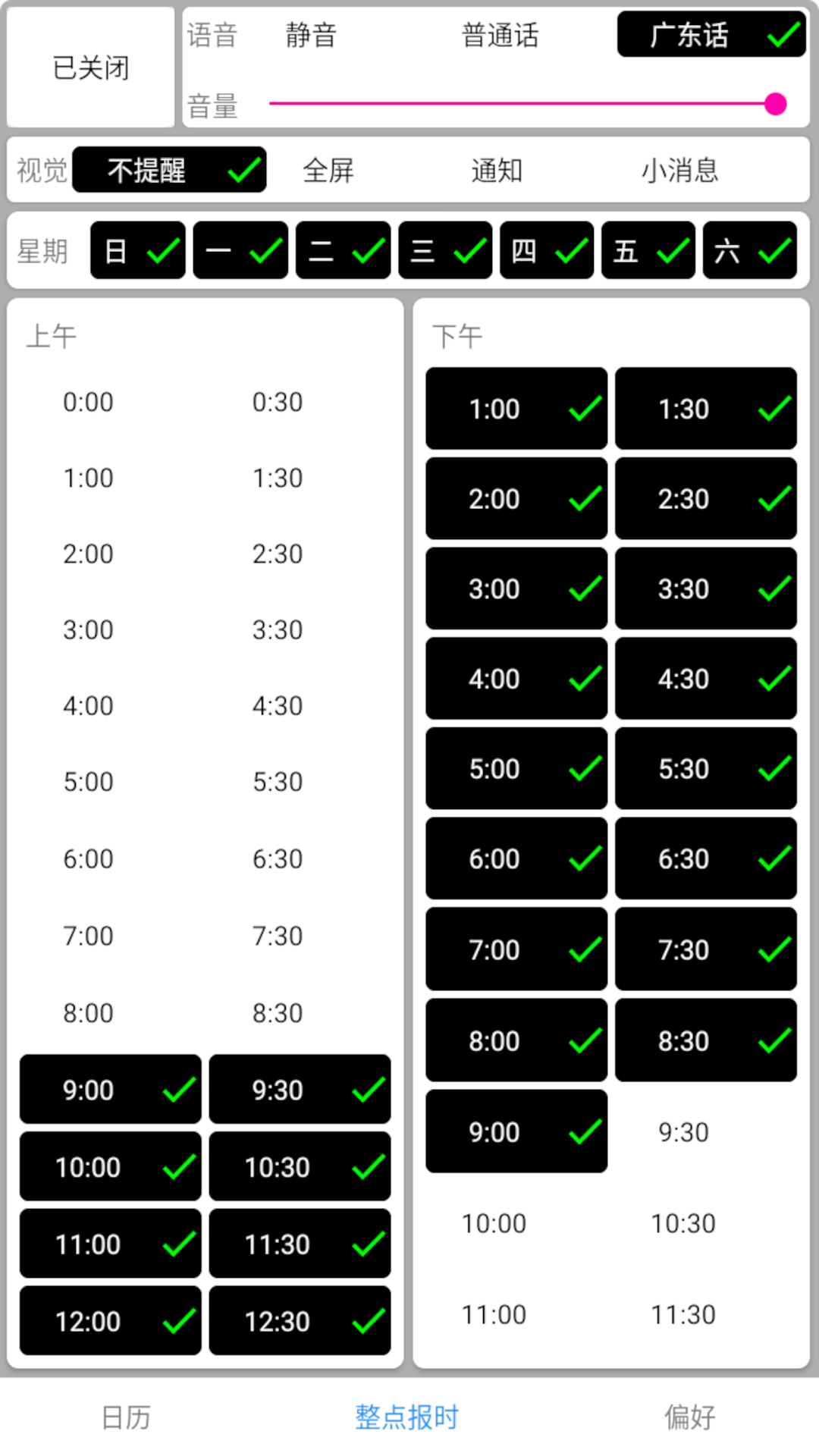Screen dimensions: 819x1456
Task: Choose 全屏 visual reminder
Action: point(328,170)
